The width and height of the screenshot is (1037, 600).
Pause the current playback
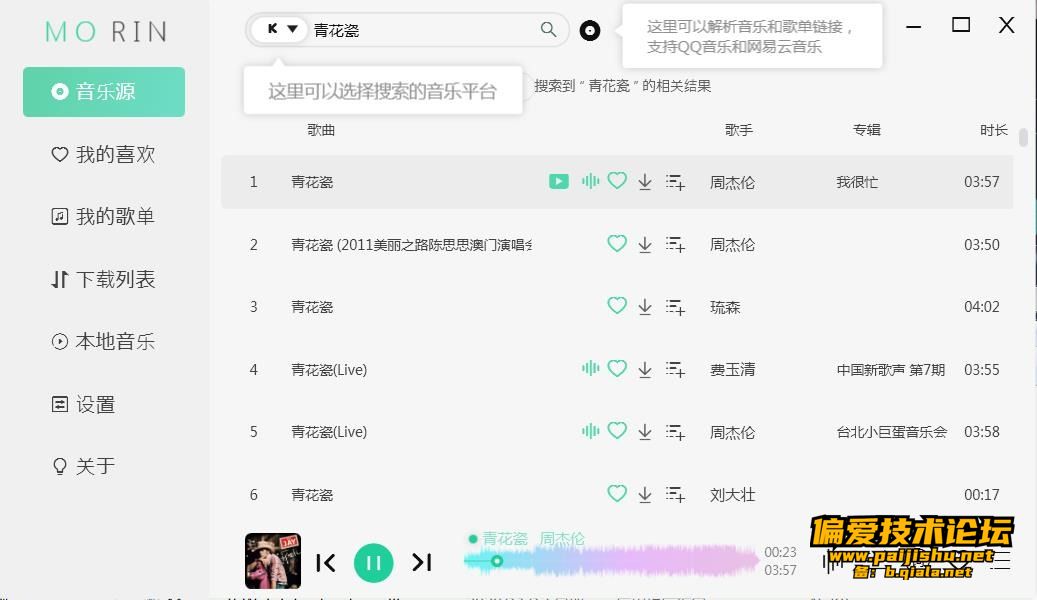pos(374,563)
